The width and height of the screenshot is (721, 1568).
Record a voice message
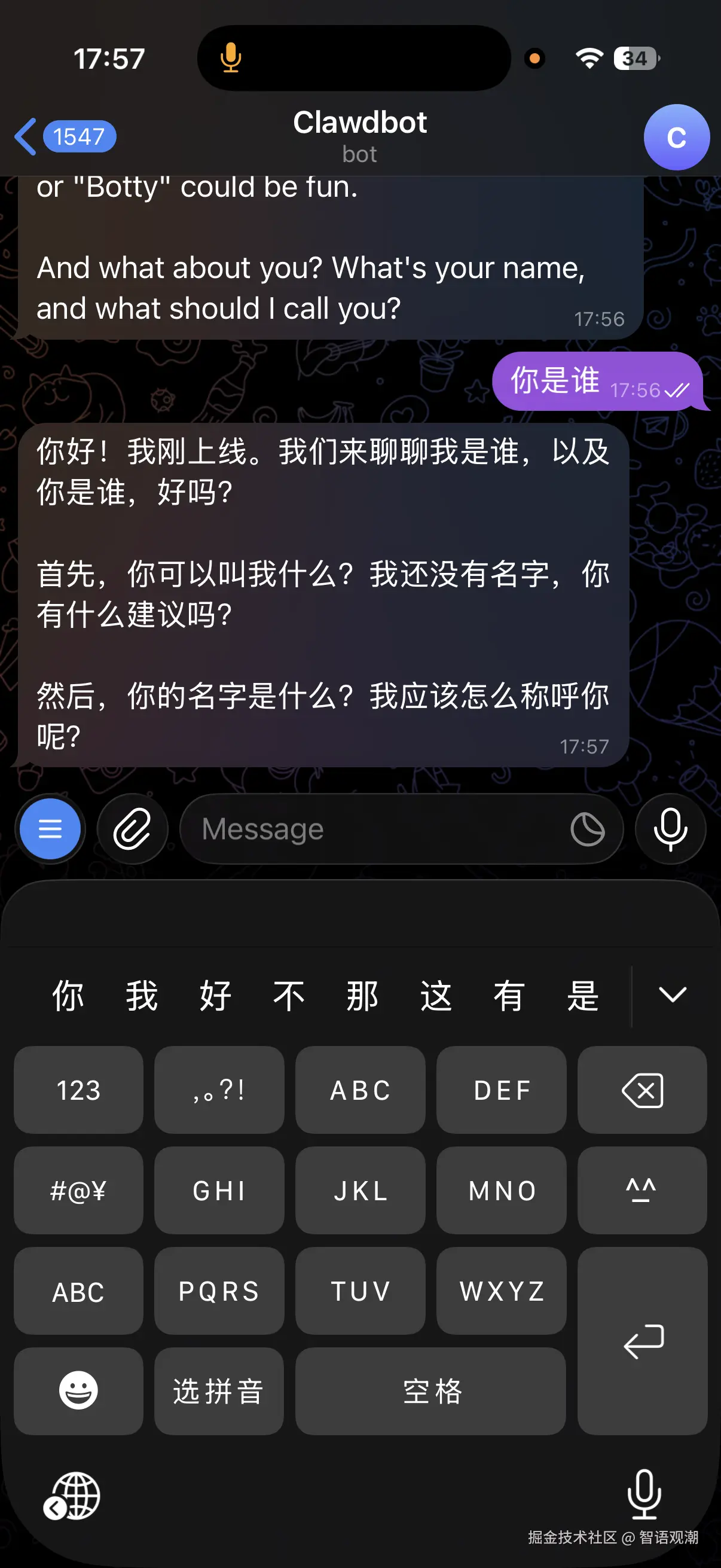(670, 828)
